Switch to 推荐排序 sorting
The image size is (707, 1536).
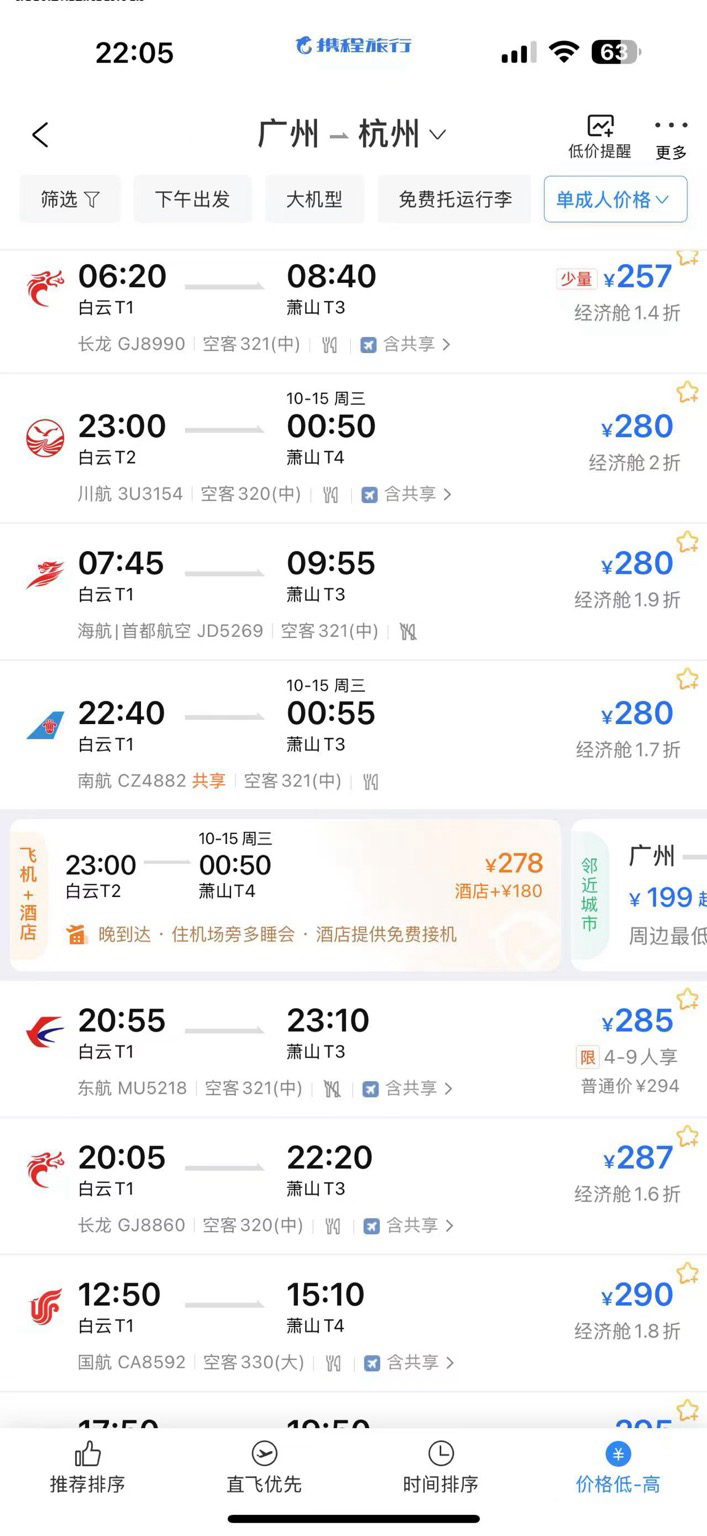[88, 1467]
